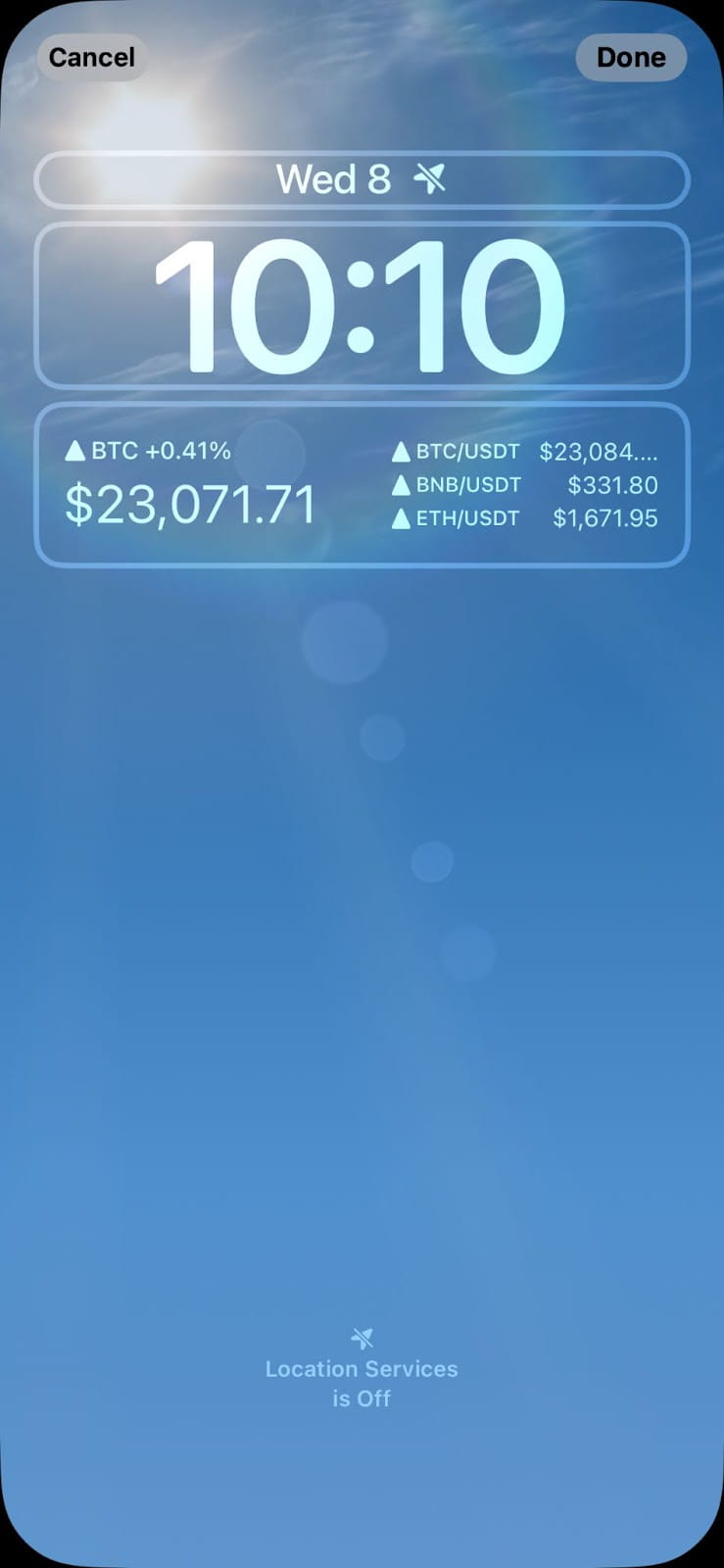
Task: Customize the 10:10 clock style
Action: (x=362, y=306)
